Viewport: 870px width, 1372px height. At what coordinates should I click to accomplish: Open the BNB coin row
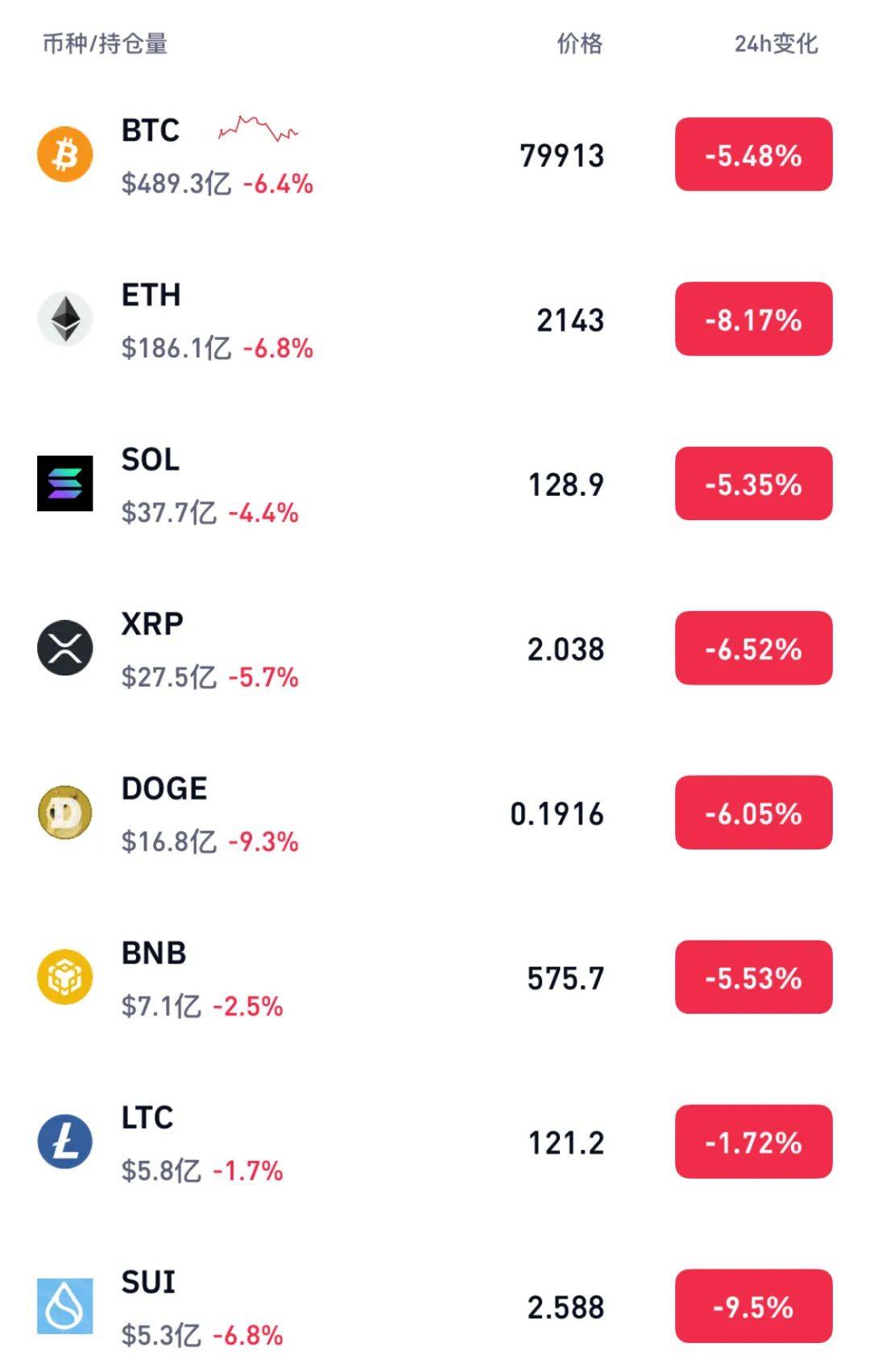pyautogui.click(x=154, y=953)
